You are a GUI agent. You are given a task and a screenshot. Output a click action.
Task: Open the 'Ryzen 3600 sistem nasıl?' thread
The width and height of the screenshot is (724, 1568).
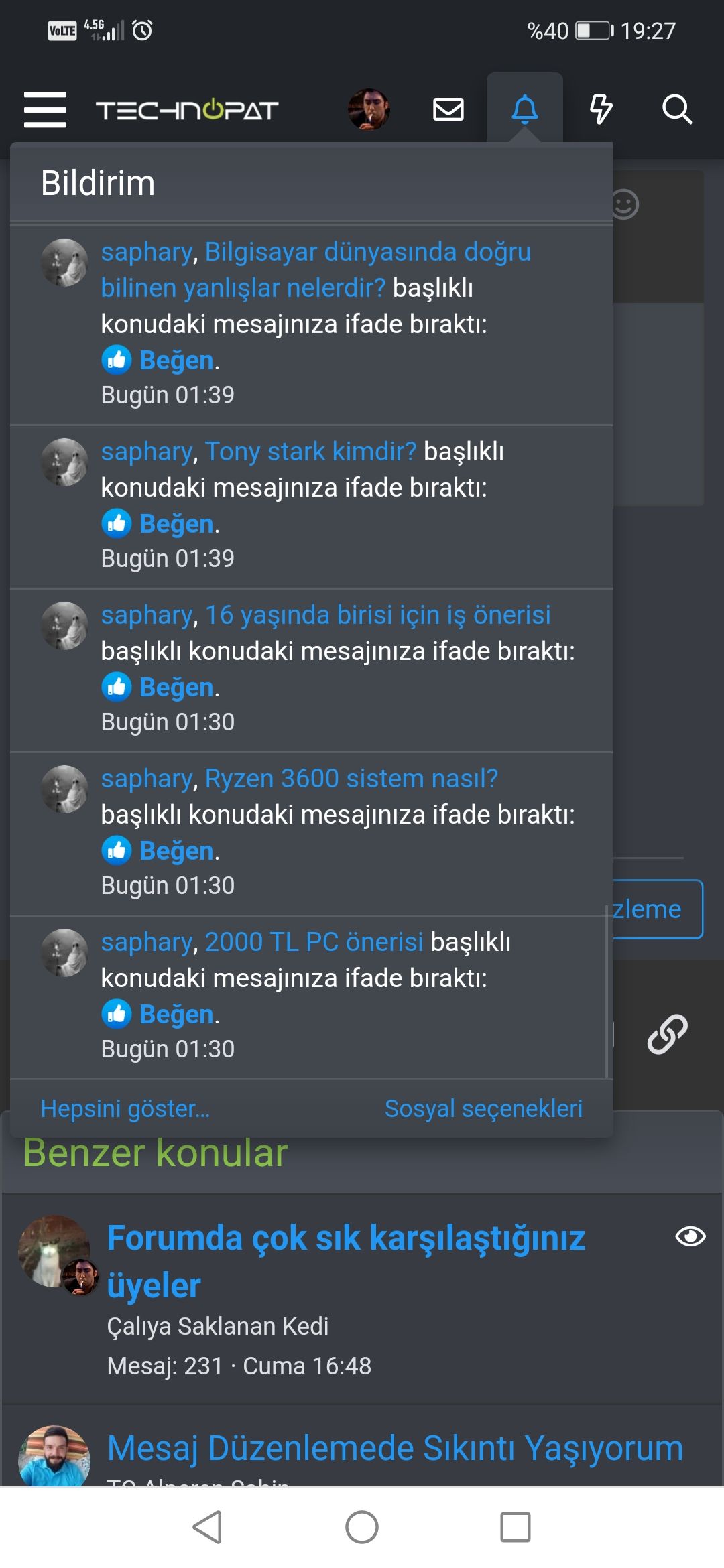point(351,779)
